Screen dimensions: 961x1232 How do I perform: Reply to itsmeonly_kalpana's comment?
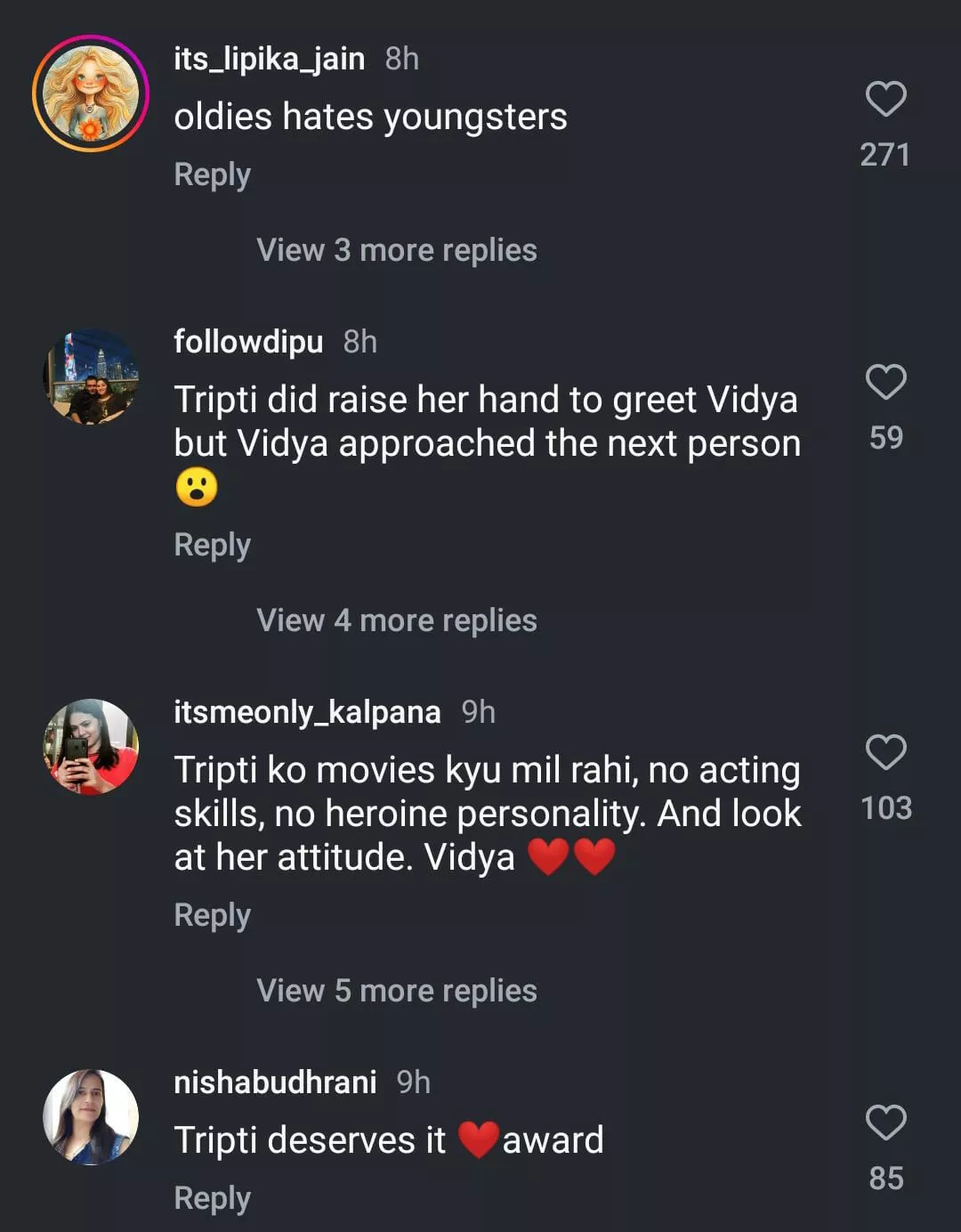coord(212,915)
